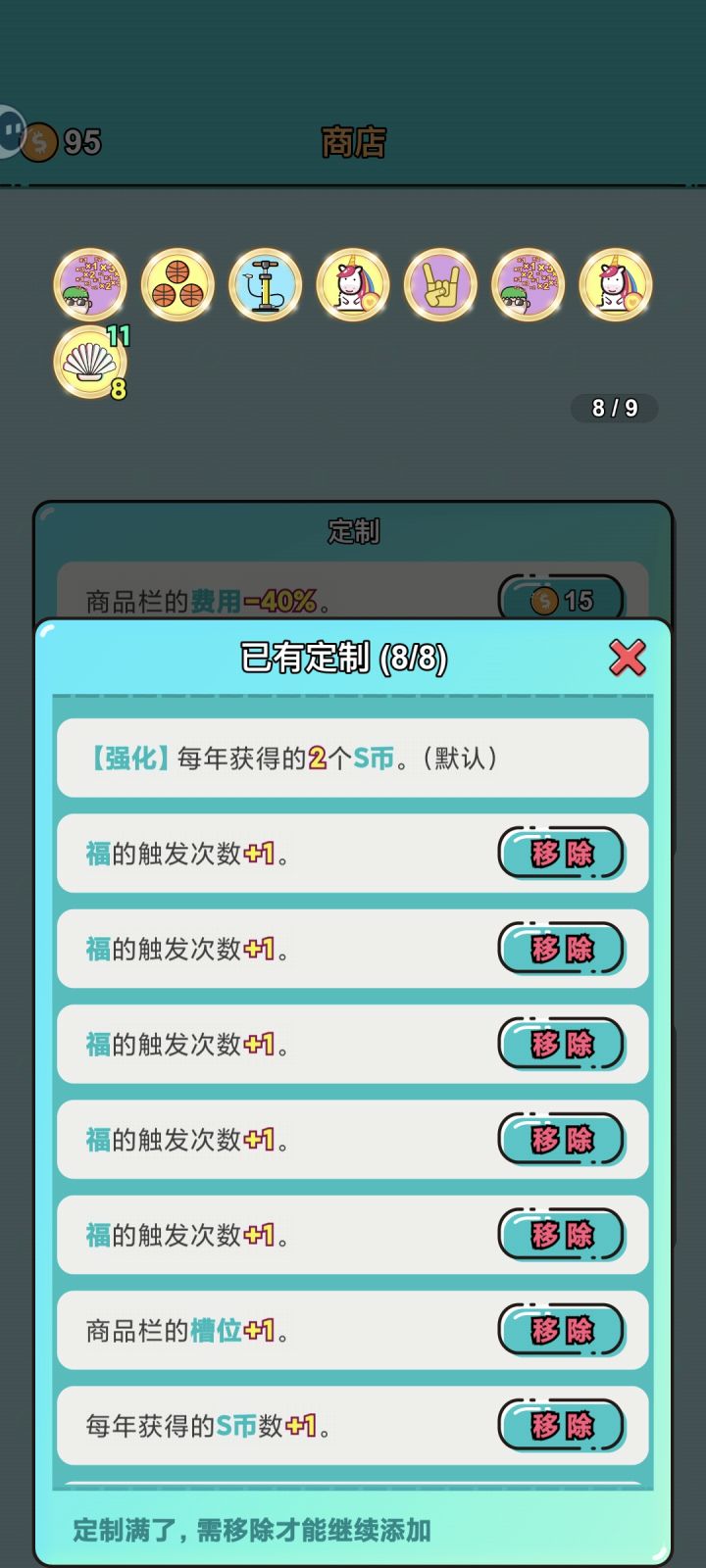This screenshot has height=1568, width=706.
Task: Click the bike pump badge
Action: pyautogui.click(x=265, y=285)
